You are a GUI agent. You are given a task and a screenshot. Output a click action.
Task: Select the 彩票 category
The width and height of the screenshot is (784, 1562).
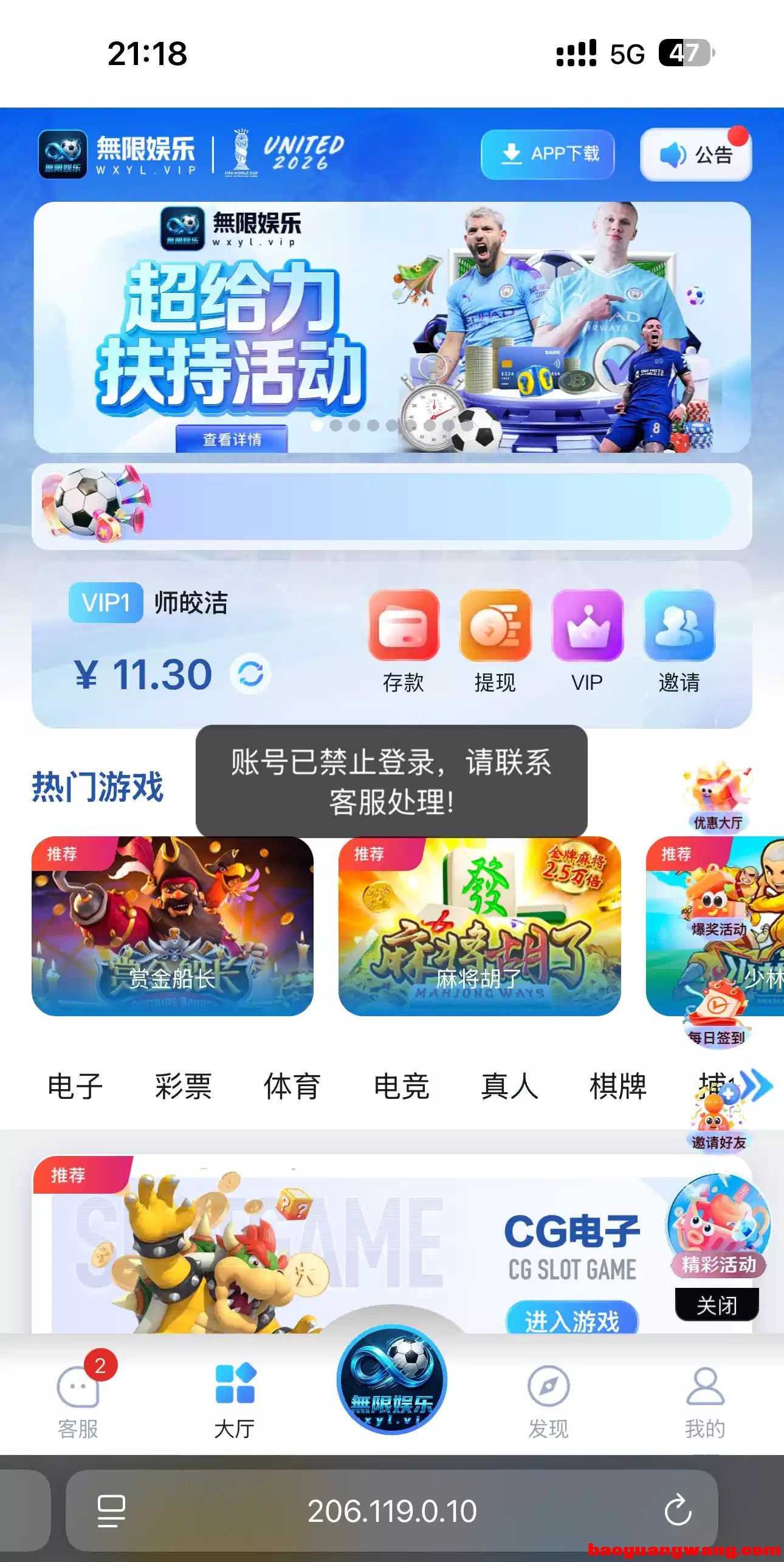183,1087
